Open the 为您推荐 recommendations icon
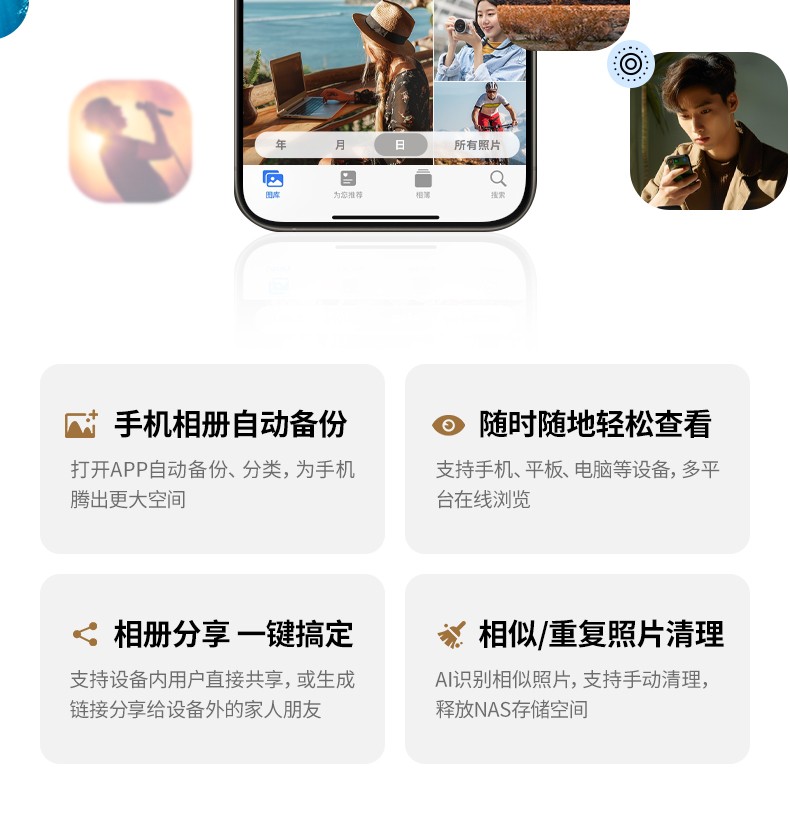The image size is (790, 814). click(x=347, y=178)
